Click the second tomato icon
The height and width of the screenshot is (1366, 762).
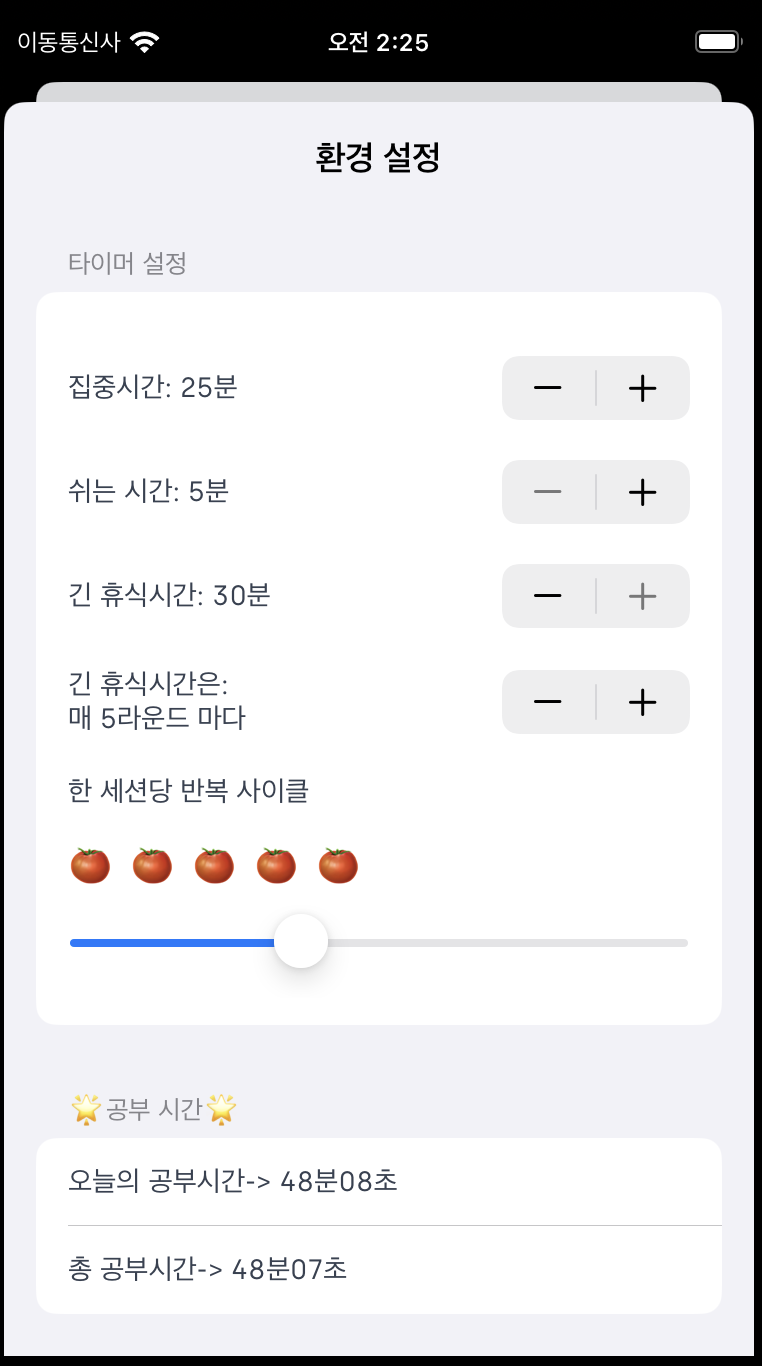pos(152,864)
